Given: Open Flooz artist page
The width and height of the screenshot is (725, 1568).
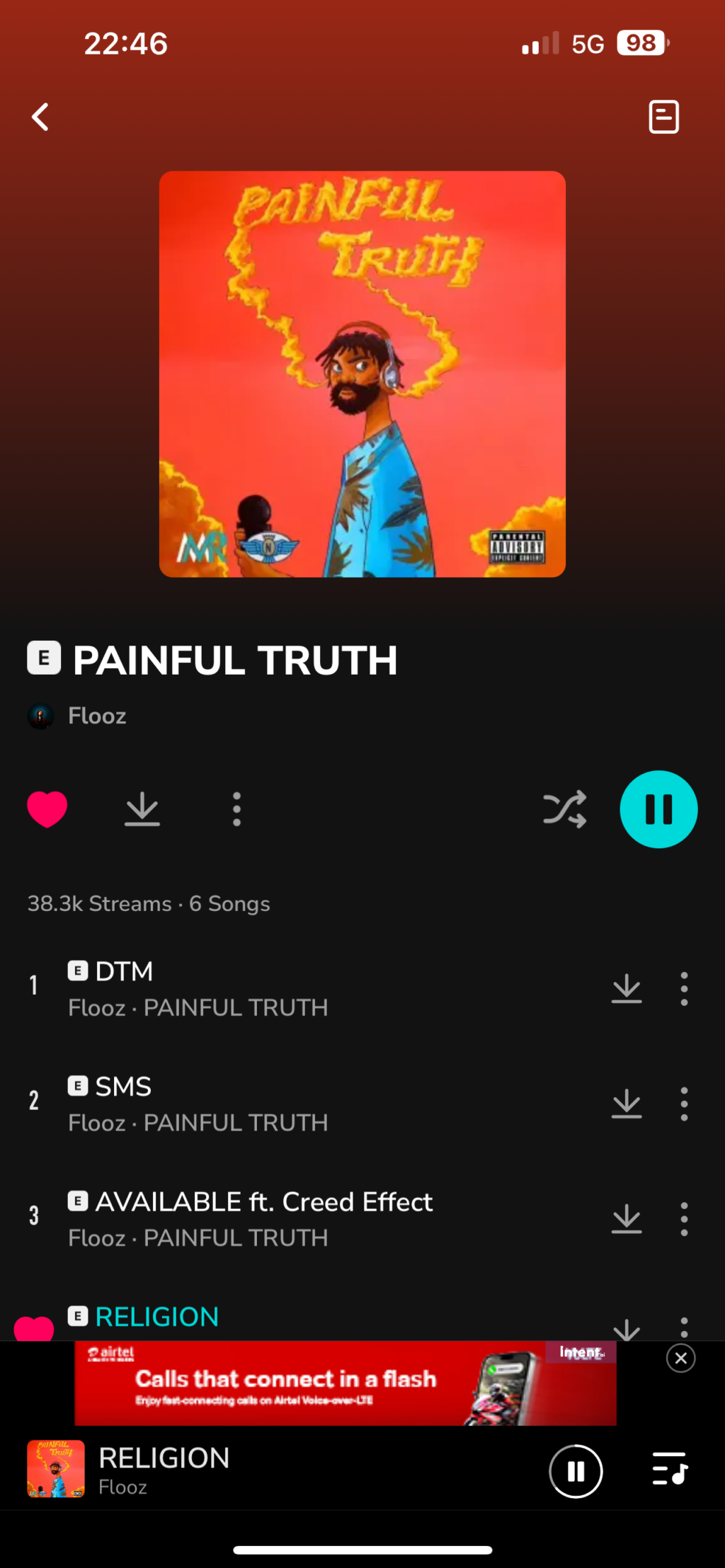Looking at the screenshot, I should (x=96, y=716).
